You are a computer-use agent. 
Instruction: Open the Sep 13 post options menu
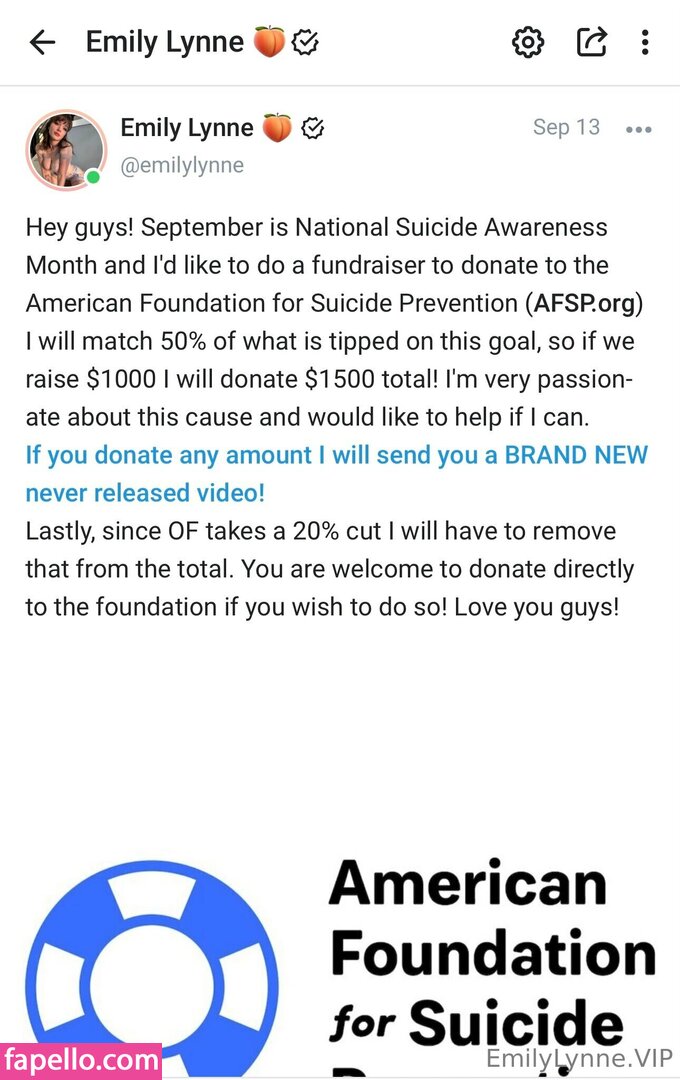pos(638,129)
